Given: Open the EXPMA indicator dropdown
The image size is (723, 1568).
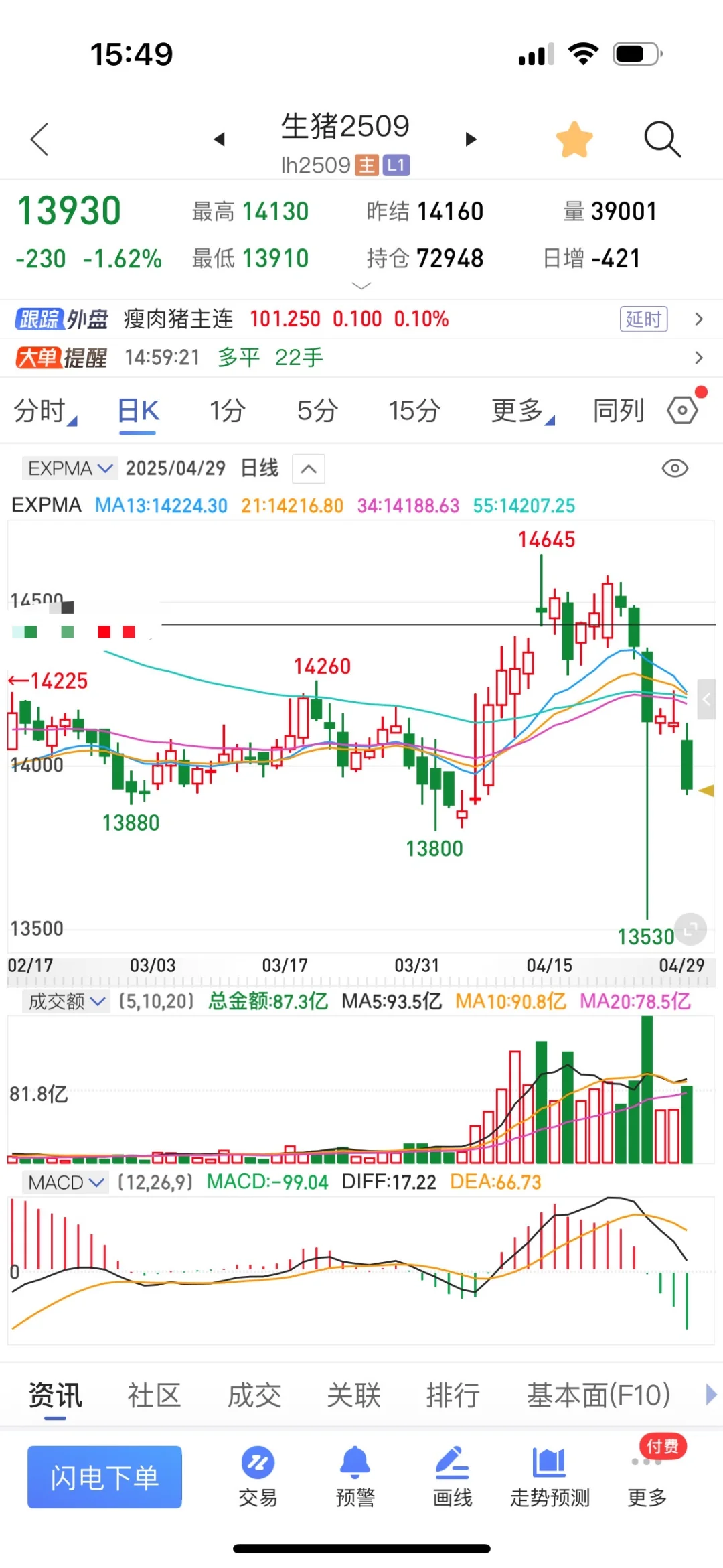Looking at the screenshot, I should click(70, 468).
